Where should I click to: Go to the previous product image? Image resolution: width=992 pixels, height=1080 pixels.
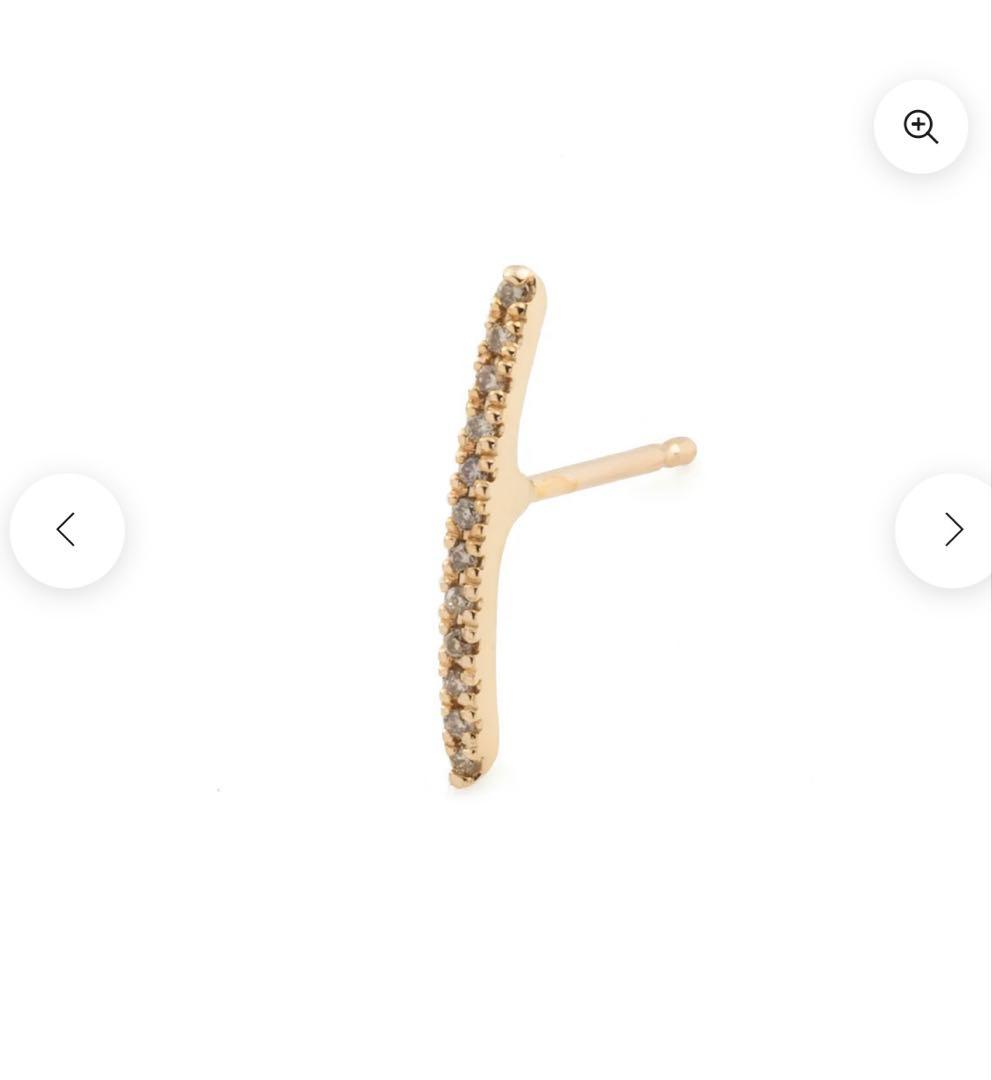pyautogui.click(x=67, y=530)
